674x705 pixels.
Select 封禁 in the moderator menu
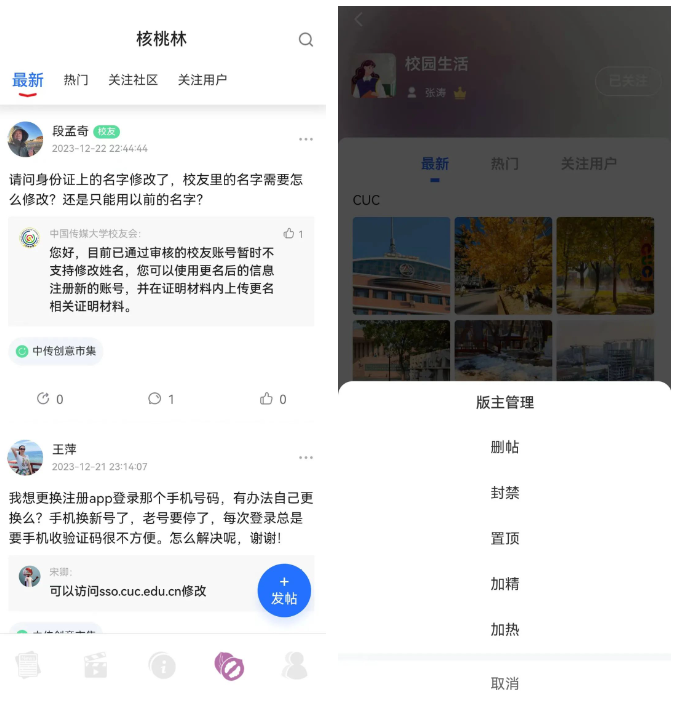(x=505, y=493)
